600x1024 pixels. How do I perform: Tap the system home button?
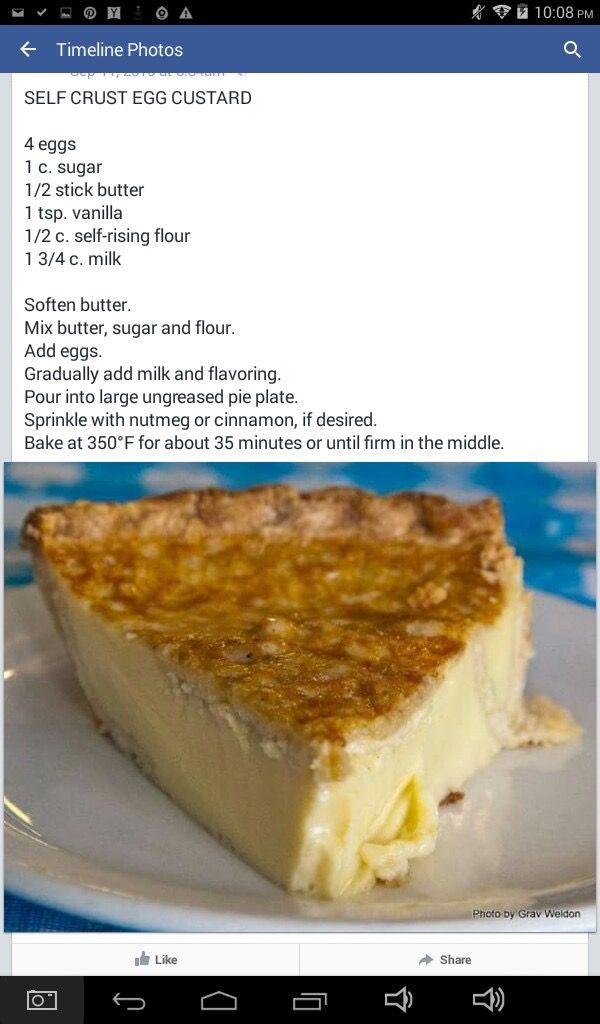click(x=219, y=1000)
